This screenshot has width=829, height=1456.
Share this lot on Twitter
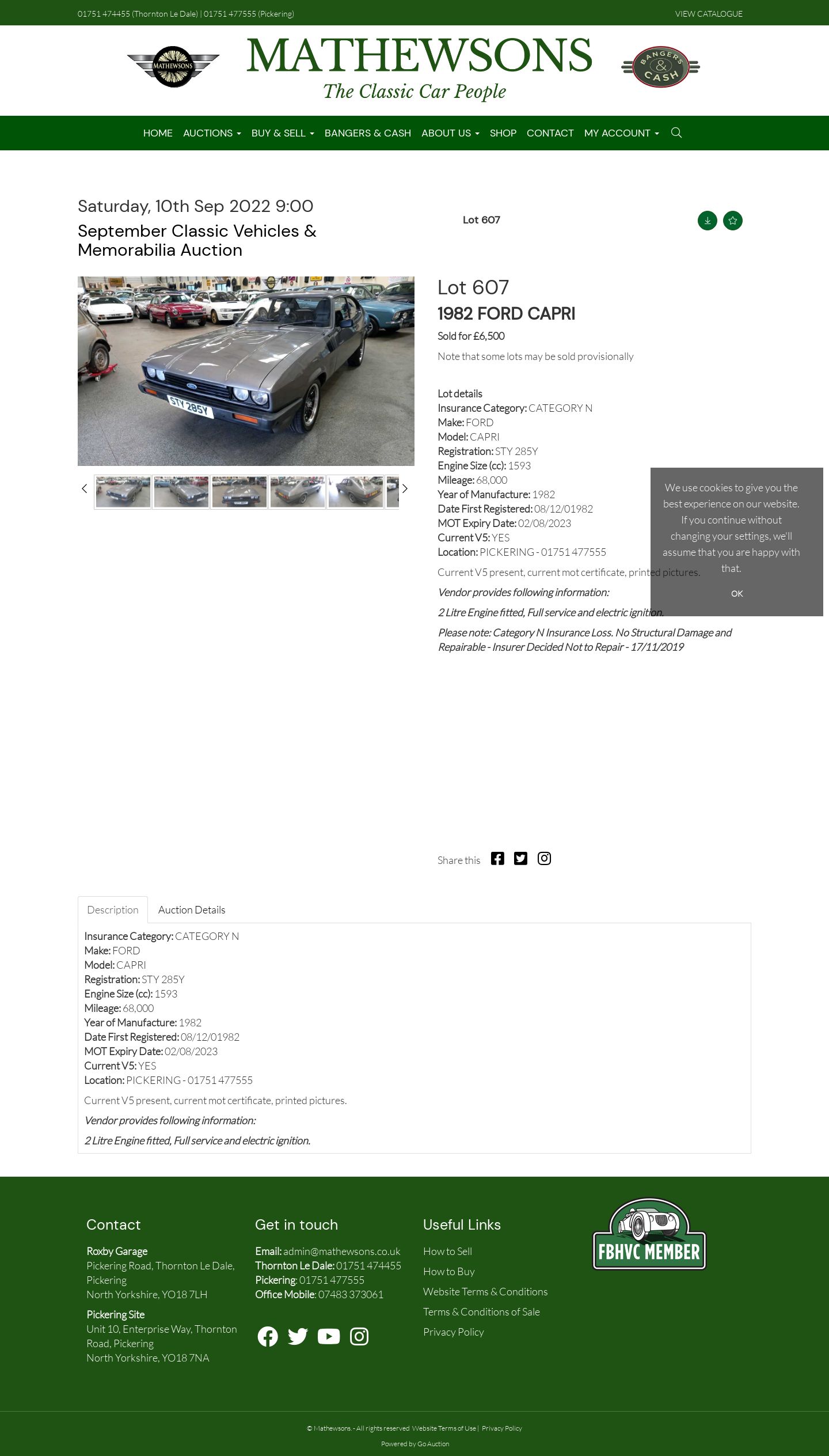[x=520, y=859]
